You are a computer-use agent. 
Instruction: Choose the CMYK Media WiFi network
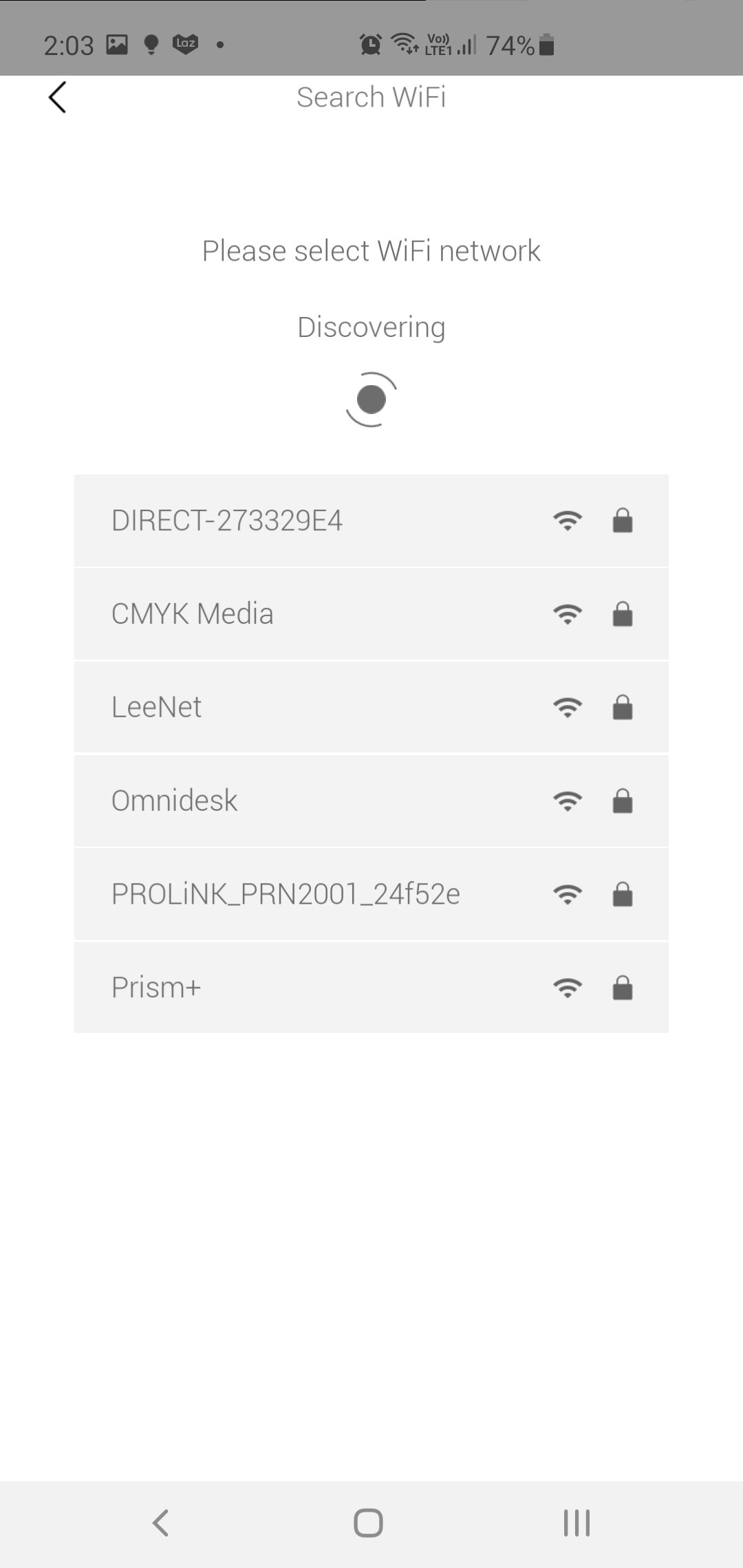coord(371,614)
